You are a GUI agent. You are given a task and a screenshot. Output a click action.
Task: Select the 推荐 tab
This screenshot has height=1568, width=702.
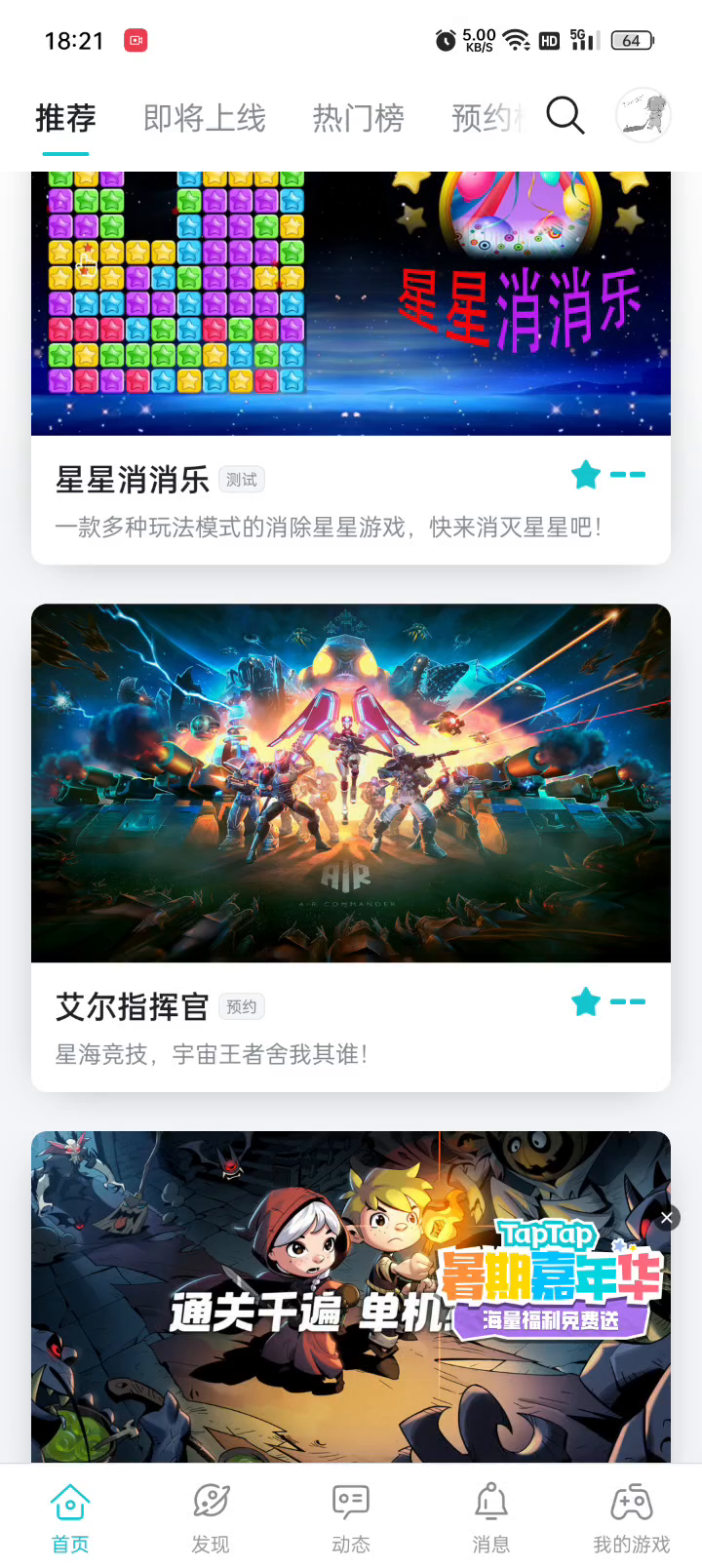pos(65,119)
